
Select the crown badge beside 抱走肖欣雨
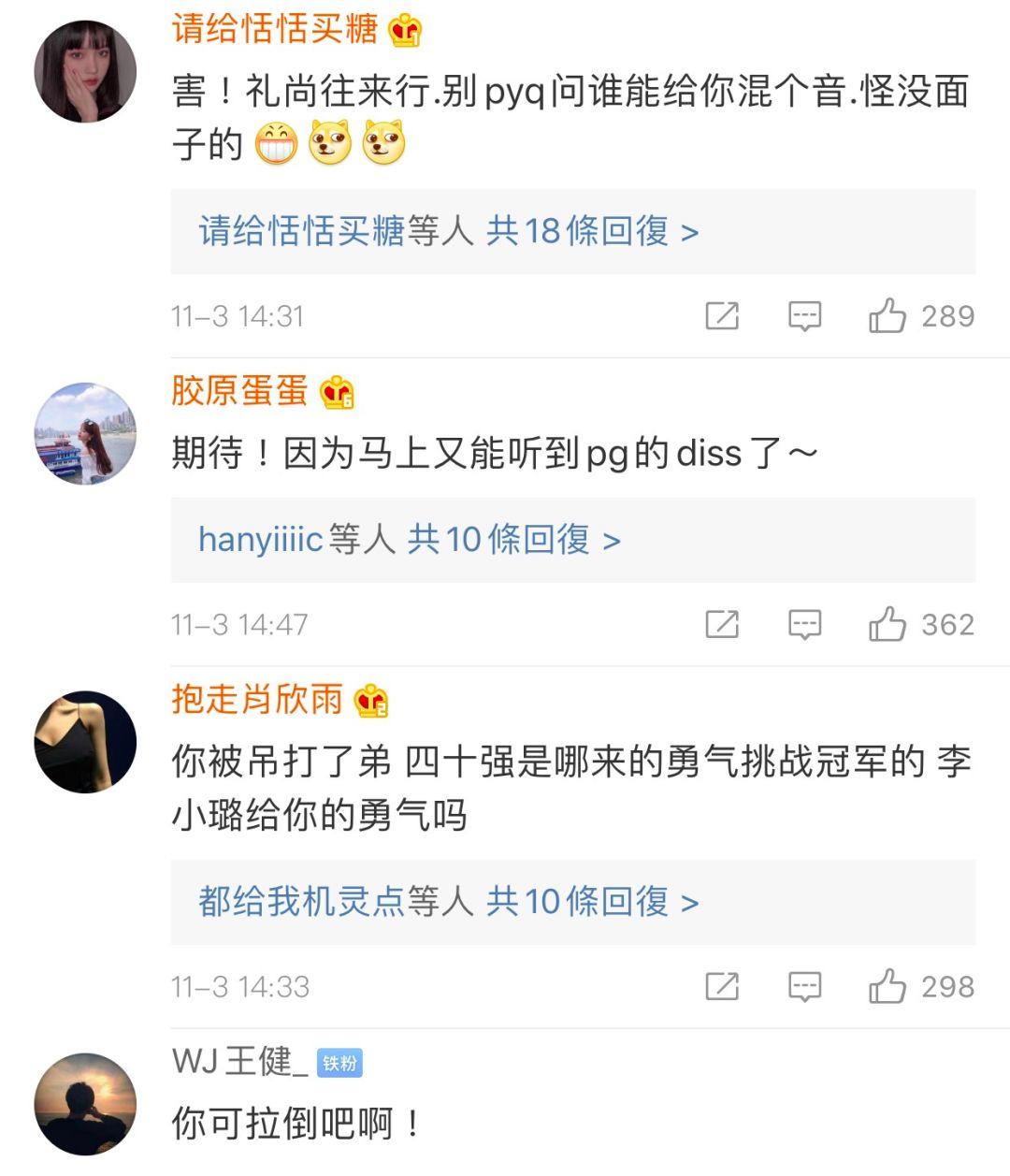371,700
